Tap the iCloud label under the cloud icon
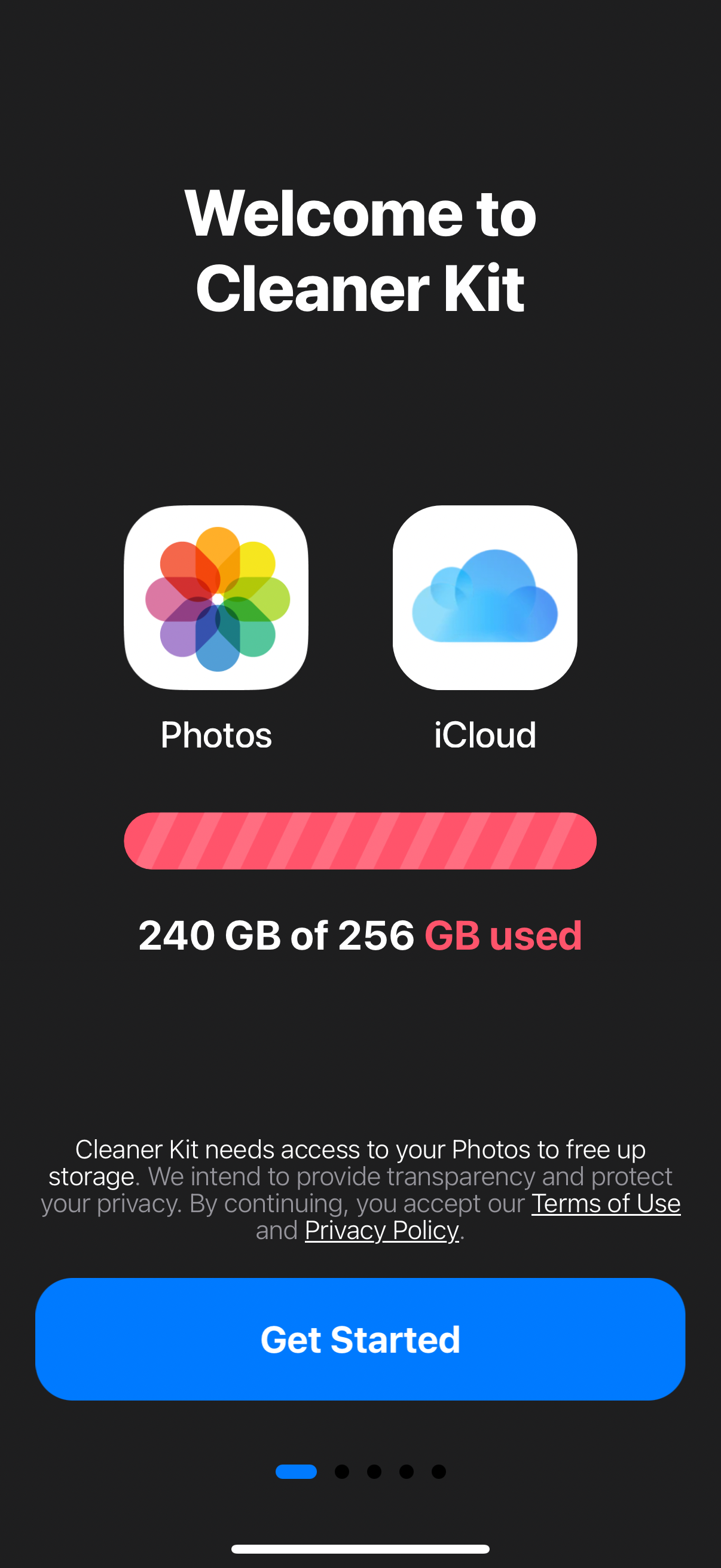 coord(484,735)
